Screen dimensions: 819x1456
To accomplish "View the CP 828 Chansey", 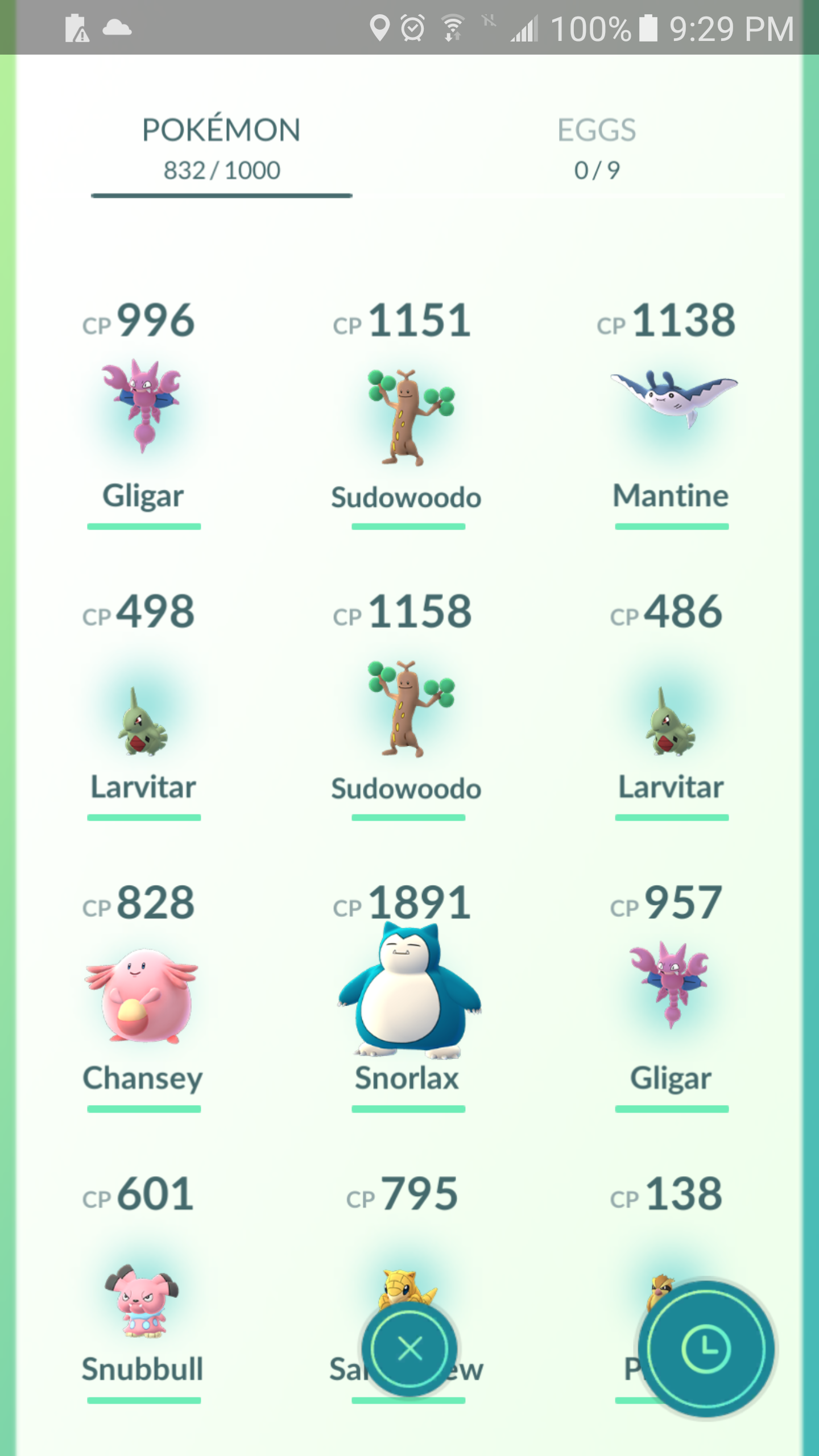I will tap(142, 995).
